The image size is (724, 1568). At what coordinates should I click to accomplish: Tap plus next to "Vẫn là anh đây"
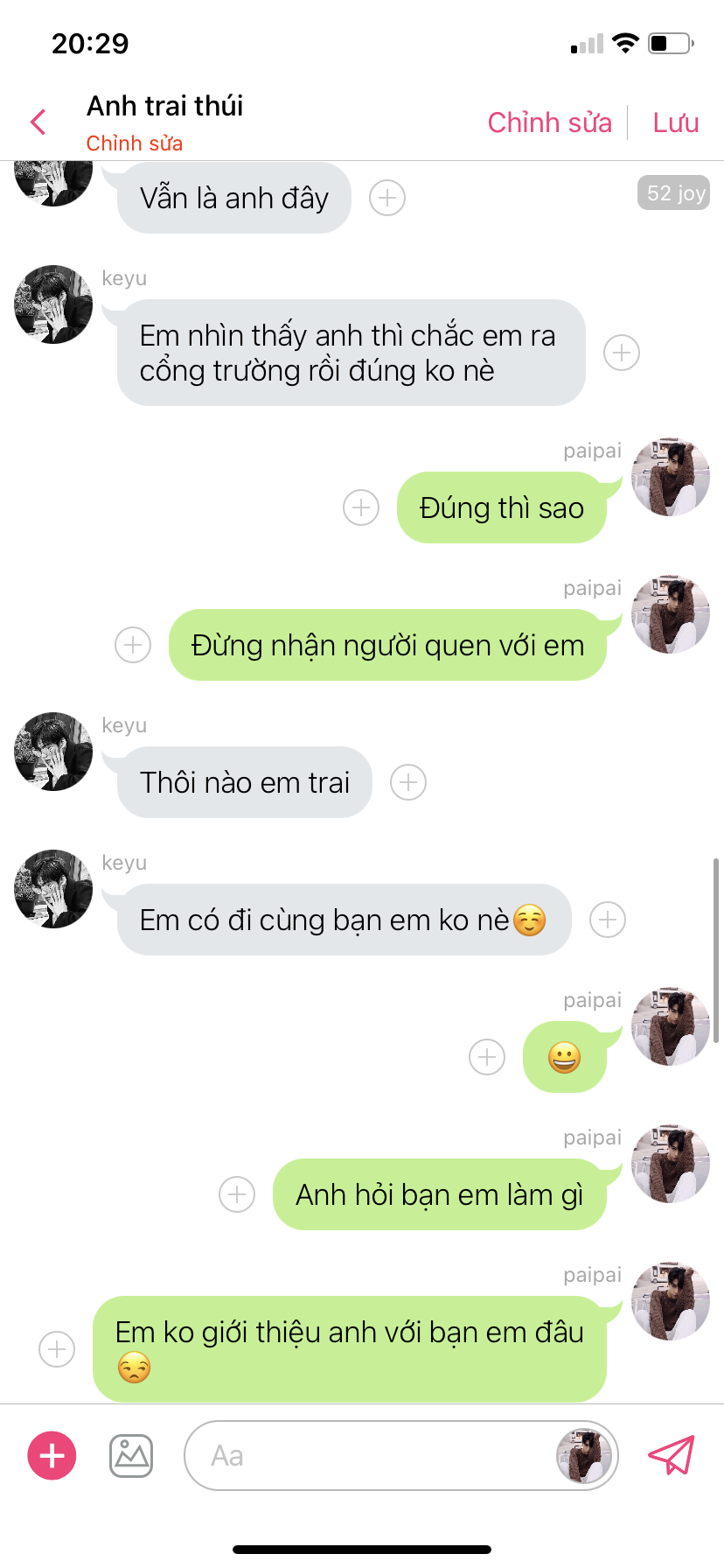point(387,198)
